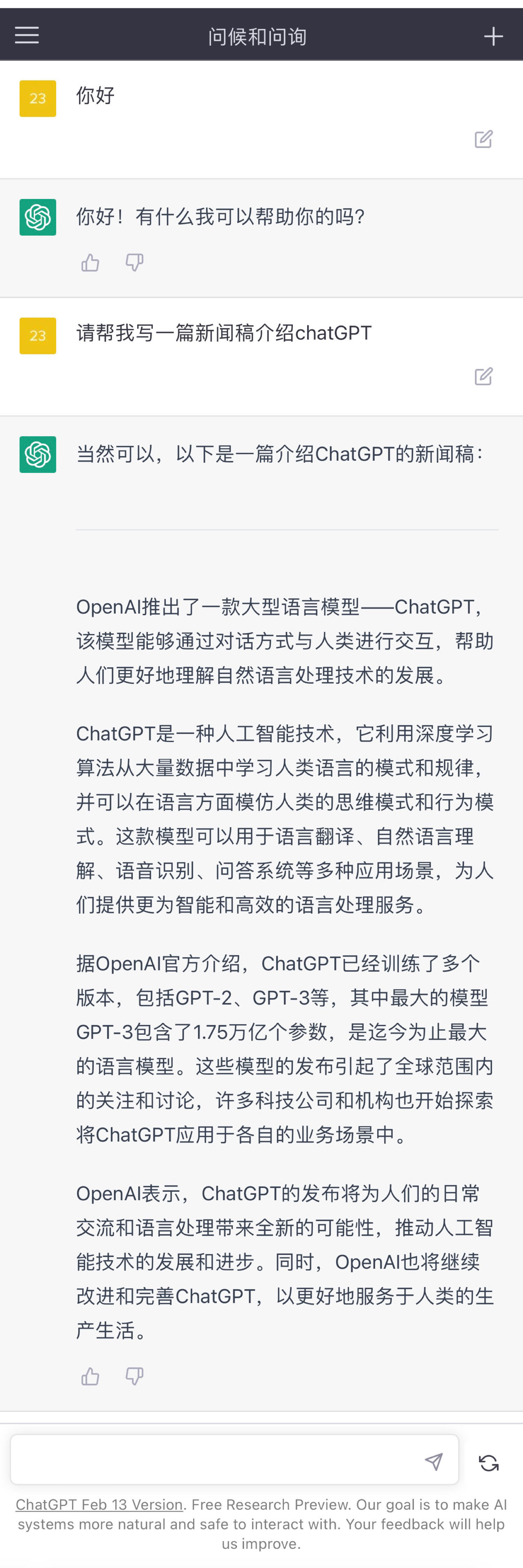
Task: Regenerate the response with refresh icon
Action: click(489, 1463)
